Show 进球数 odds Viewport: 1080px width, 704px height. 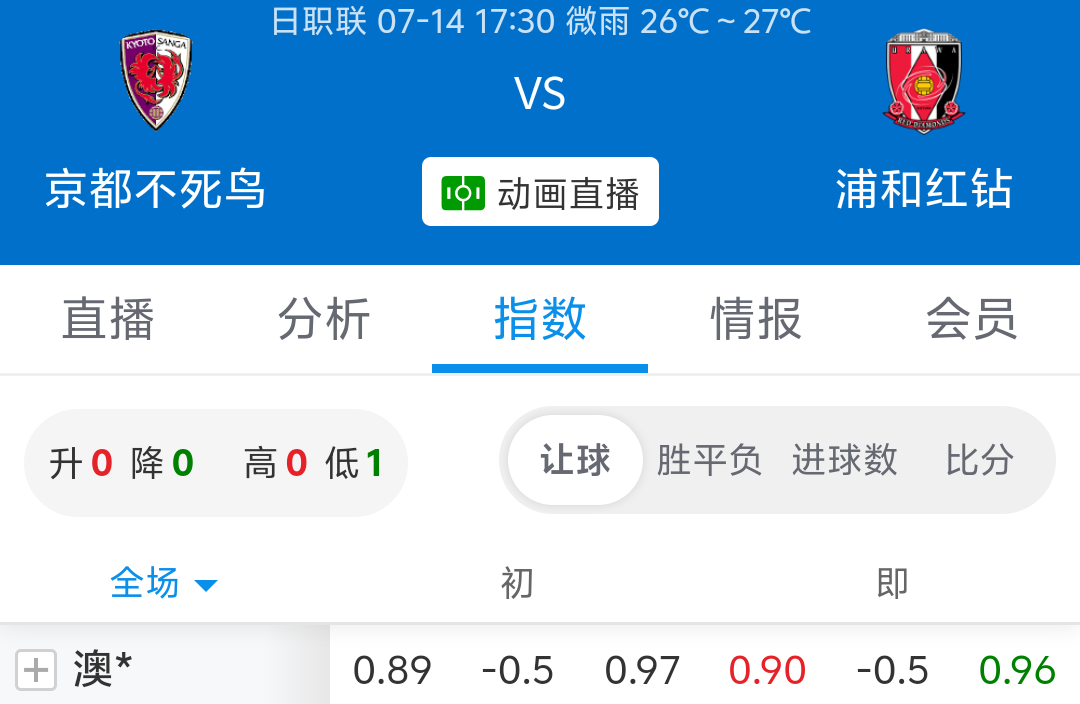844,461
